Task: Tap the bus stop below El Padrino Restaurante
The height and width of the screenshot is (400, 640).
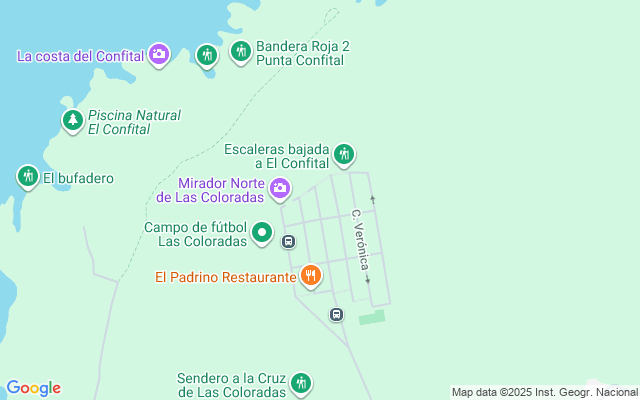Action: [336, 315]
